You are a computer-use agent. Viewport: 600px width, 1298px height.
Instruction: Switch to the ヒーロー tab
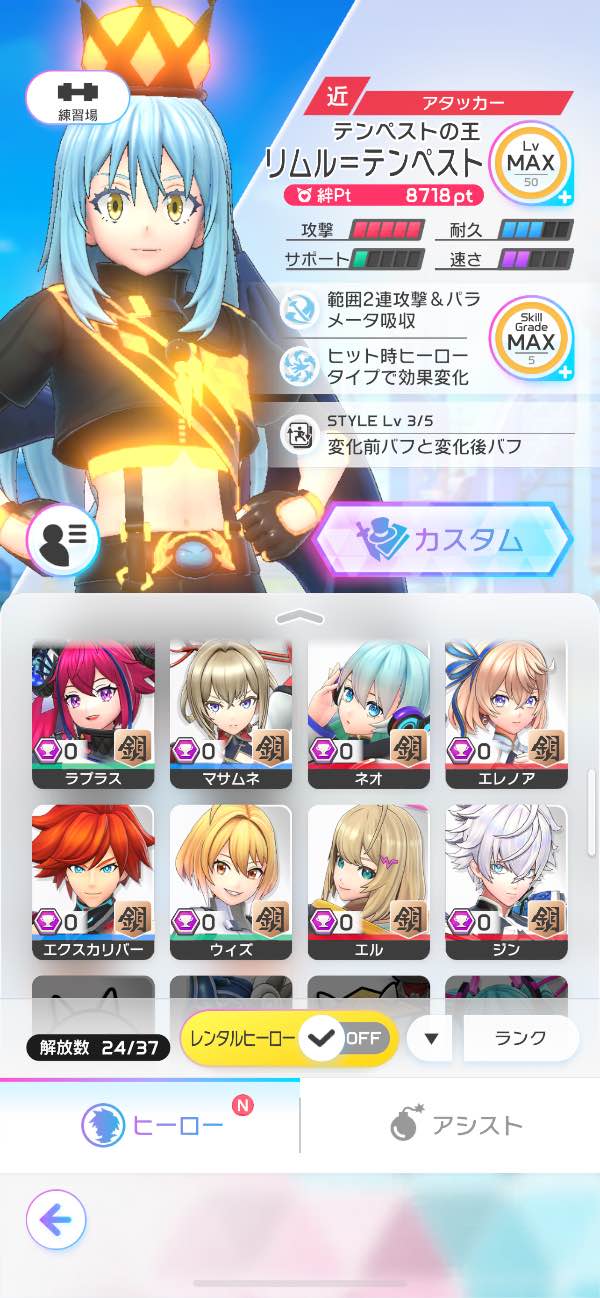click(150, 1125)
